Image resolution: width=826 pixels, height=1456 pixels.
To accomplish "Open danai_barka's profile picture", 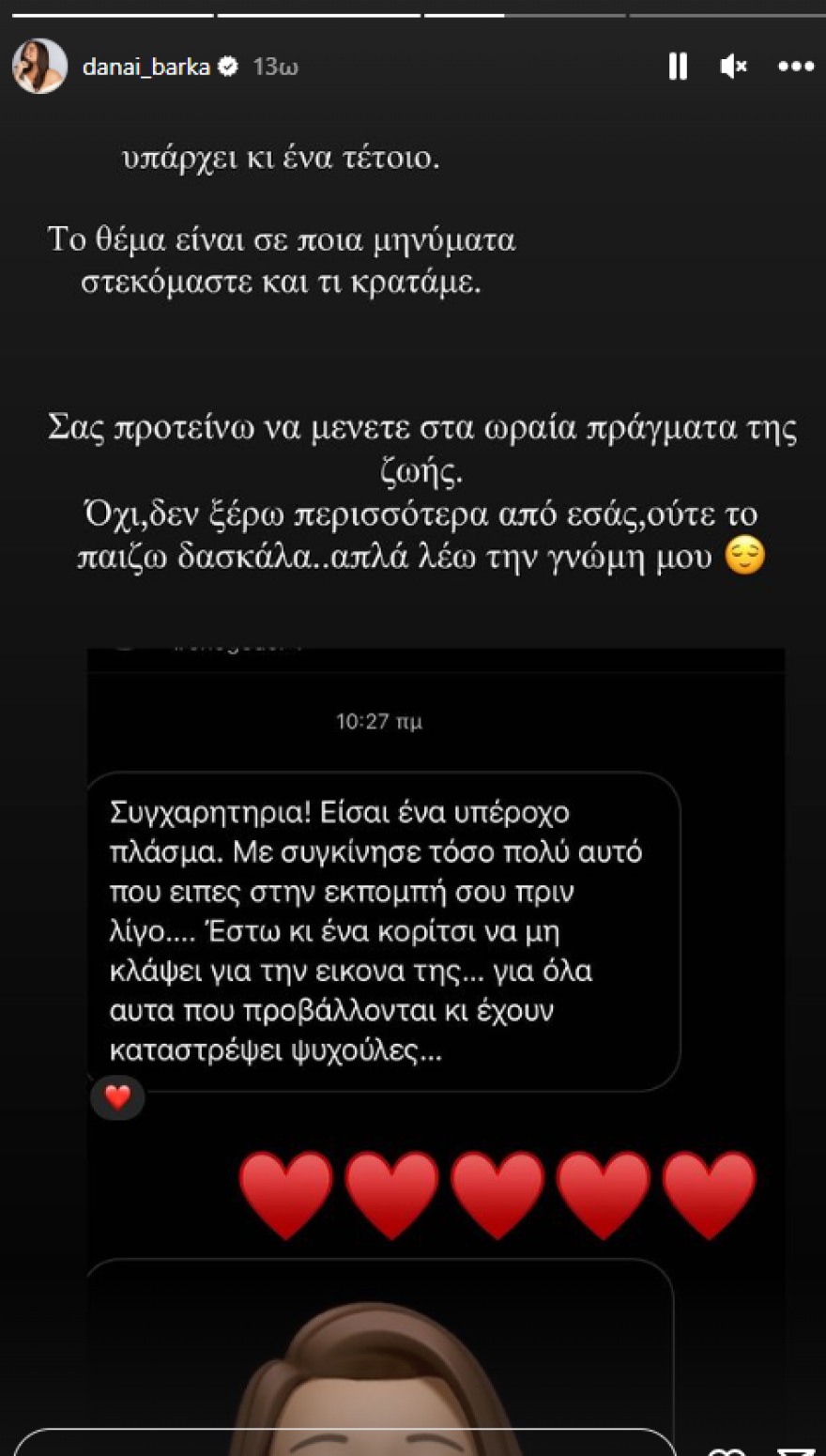I will tap(39, 66).
